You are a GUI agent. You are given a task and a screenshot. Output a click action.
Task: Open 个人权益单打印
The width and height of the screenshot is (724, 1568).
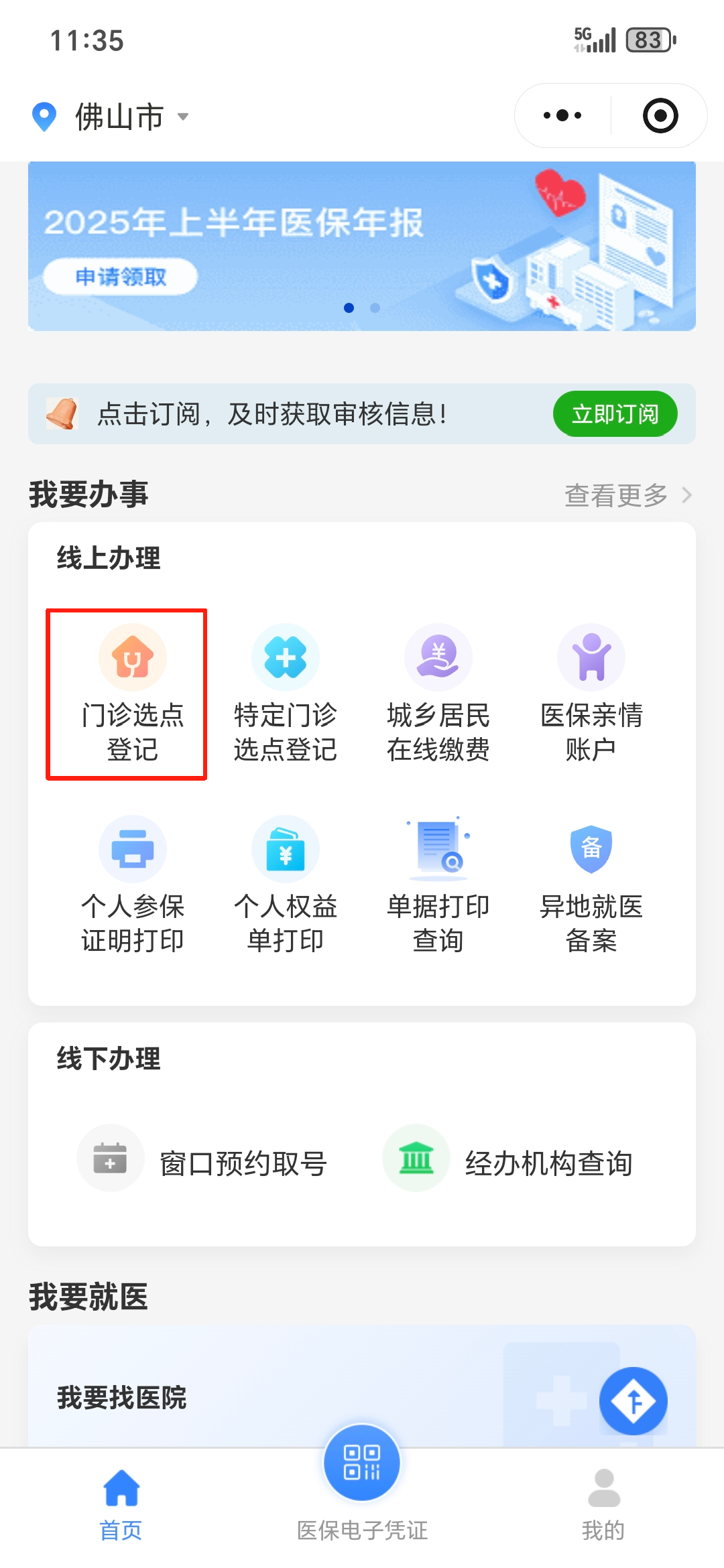click(286, 885)
